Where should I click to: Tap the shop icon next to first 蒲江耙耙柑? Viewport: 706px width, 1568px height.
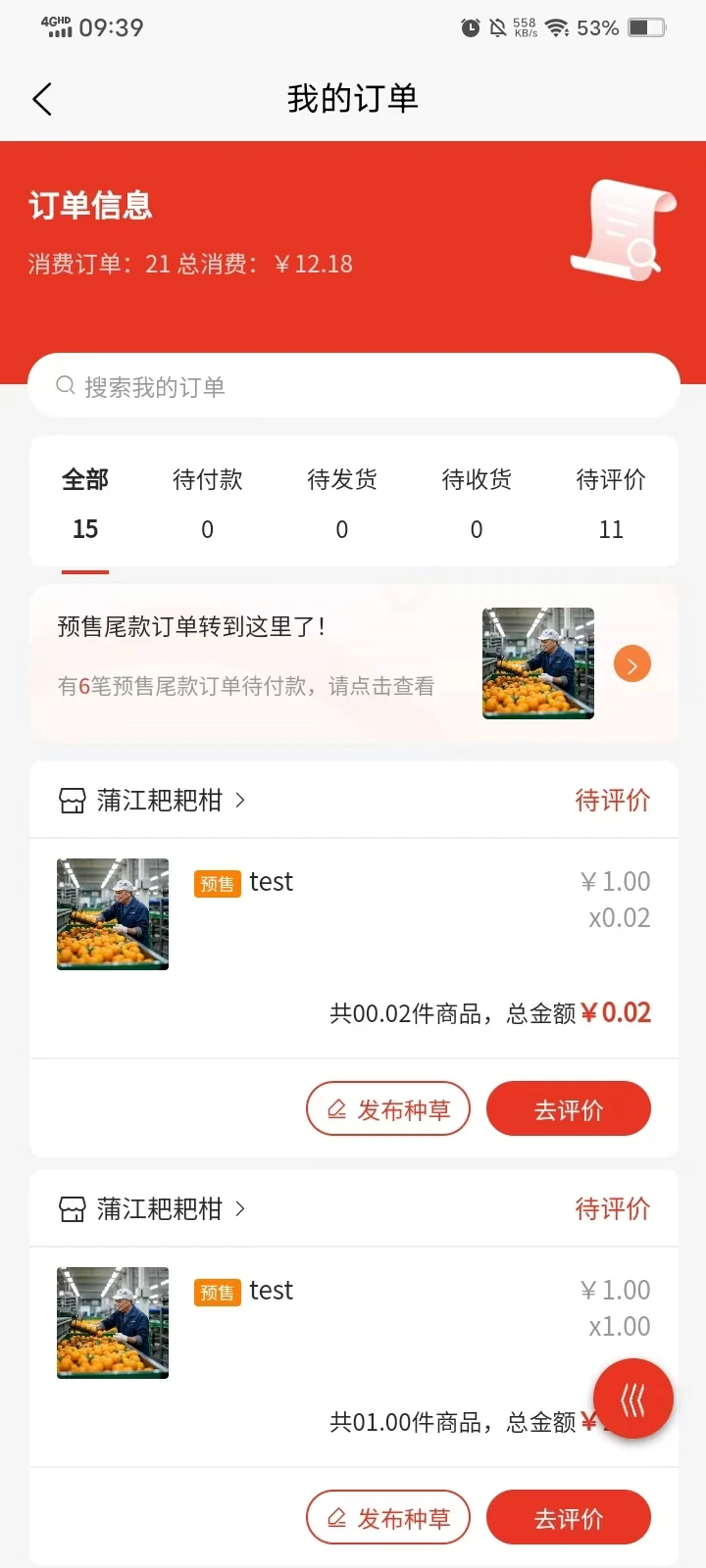click(x=72, y=800)
